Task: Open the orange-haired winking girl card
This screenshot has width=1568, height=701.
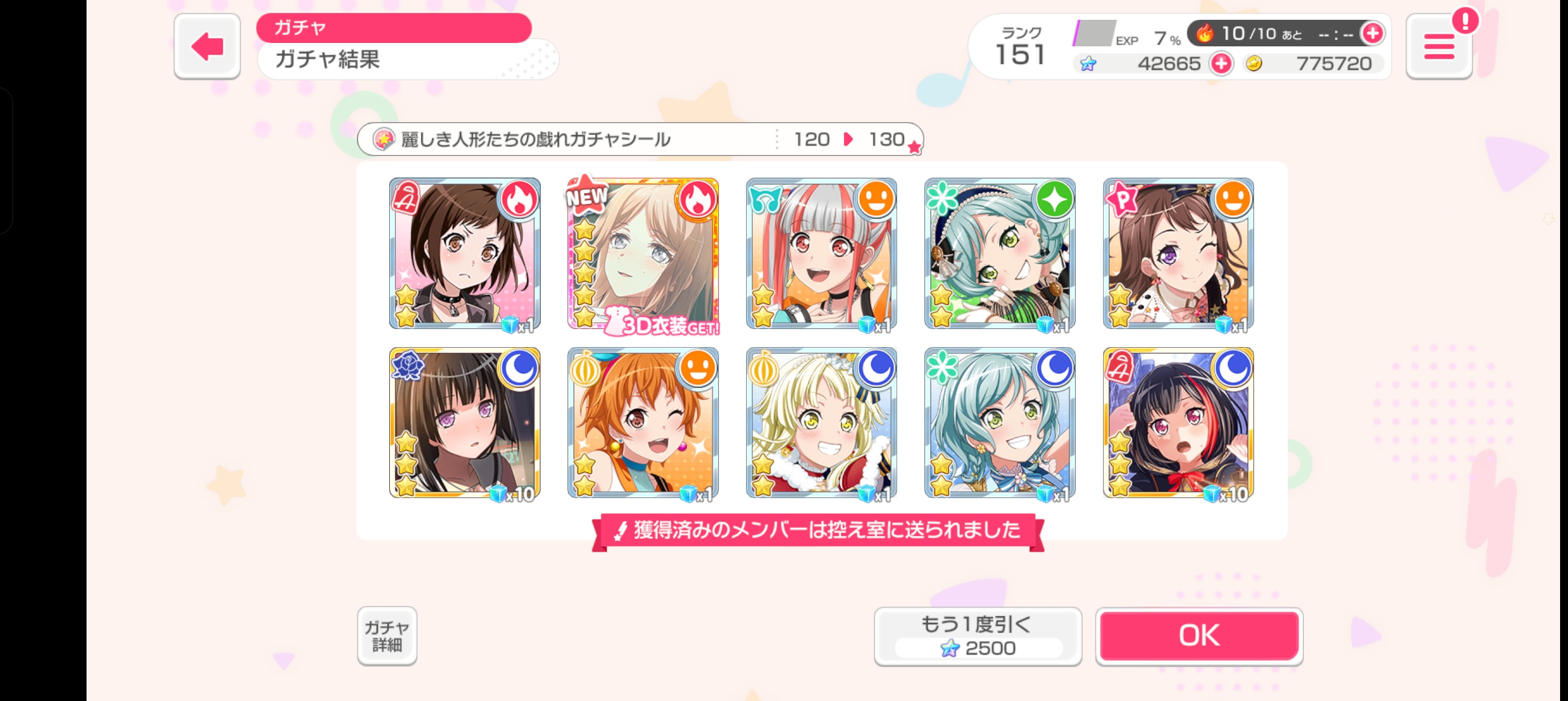Action: point(643,423)
